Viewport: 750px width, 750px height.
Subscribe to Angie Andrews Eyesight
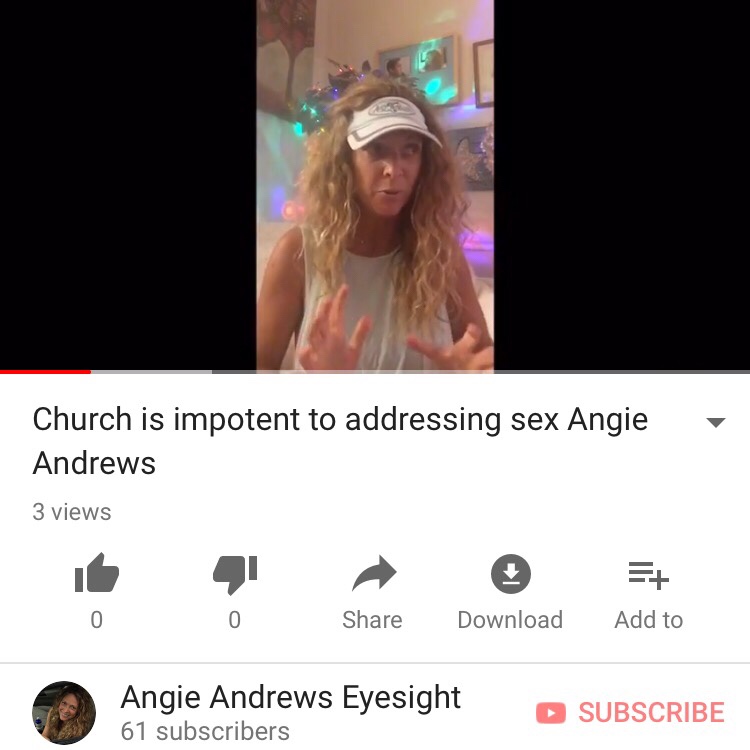(x=630, y=712)
